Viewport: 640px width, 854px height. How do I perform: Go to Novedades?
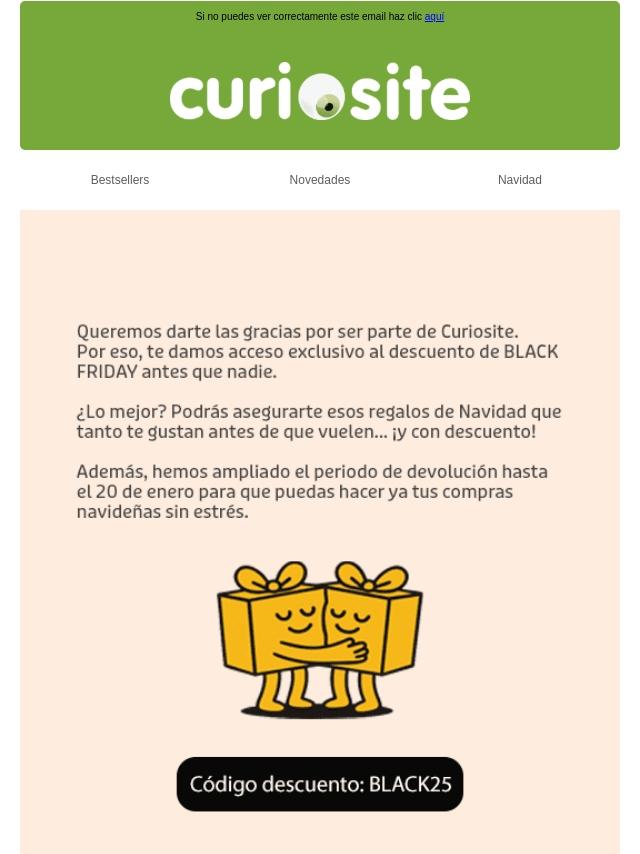(320, 180)
